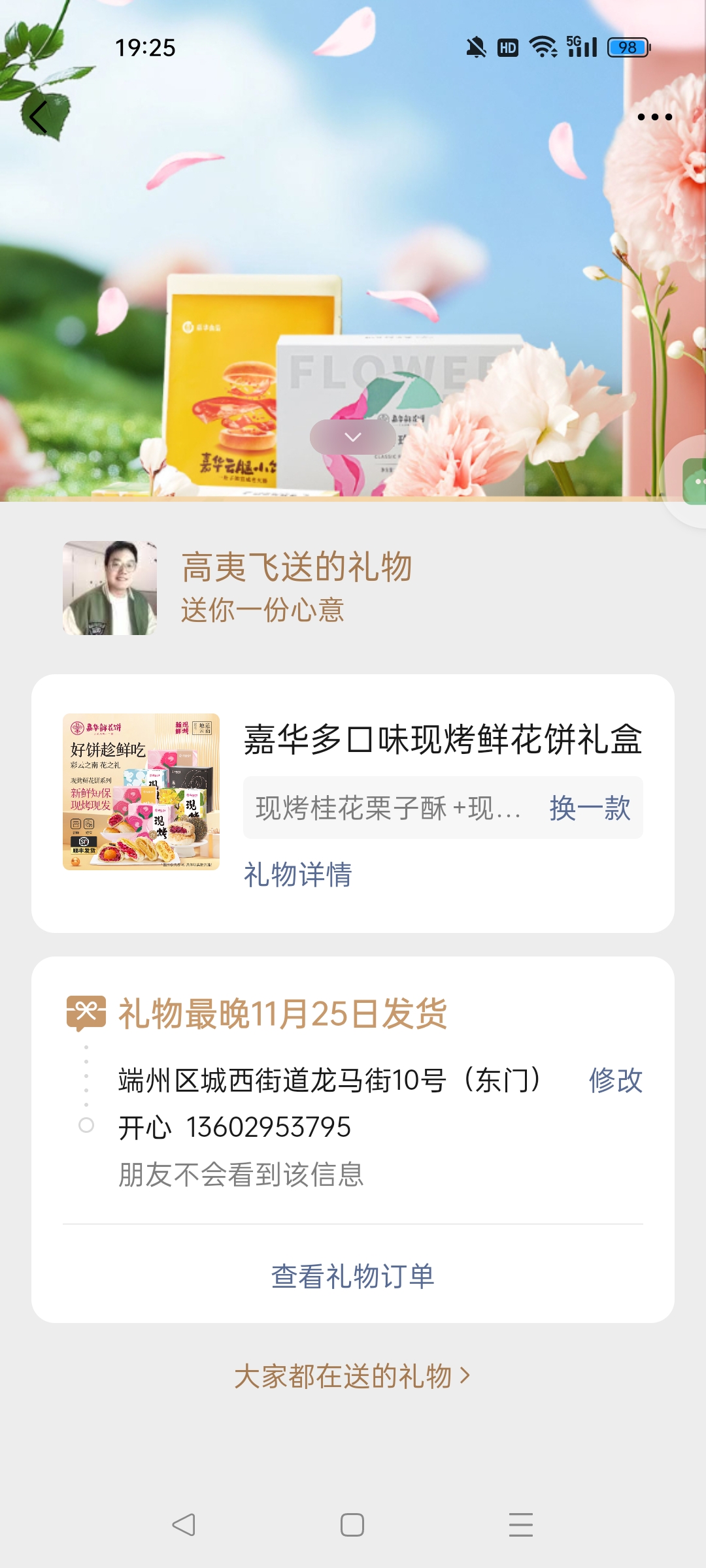The image size is (706, 1568).
Task: Go back using the top-left arrow
Action: tap(39, 118)
